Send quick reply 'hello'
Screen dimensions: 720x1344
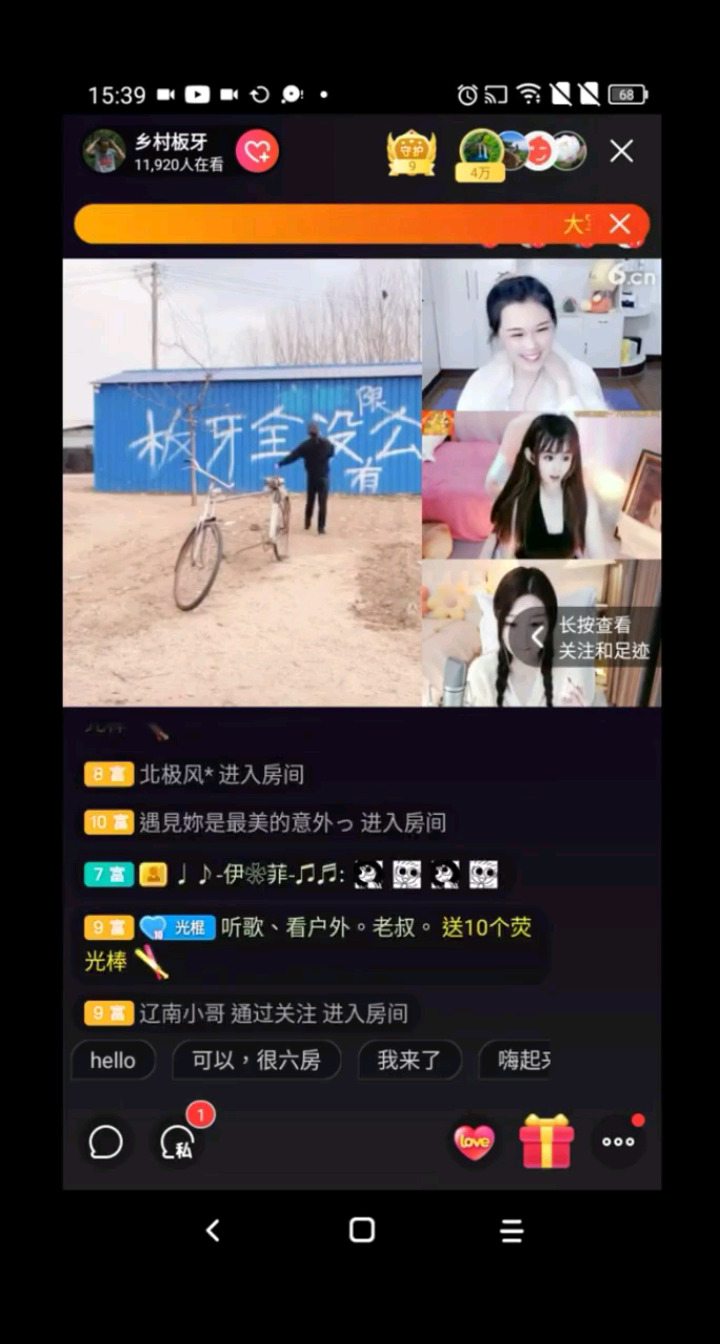coord(113,1061)
